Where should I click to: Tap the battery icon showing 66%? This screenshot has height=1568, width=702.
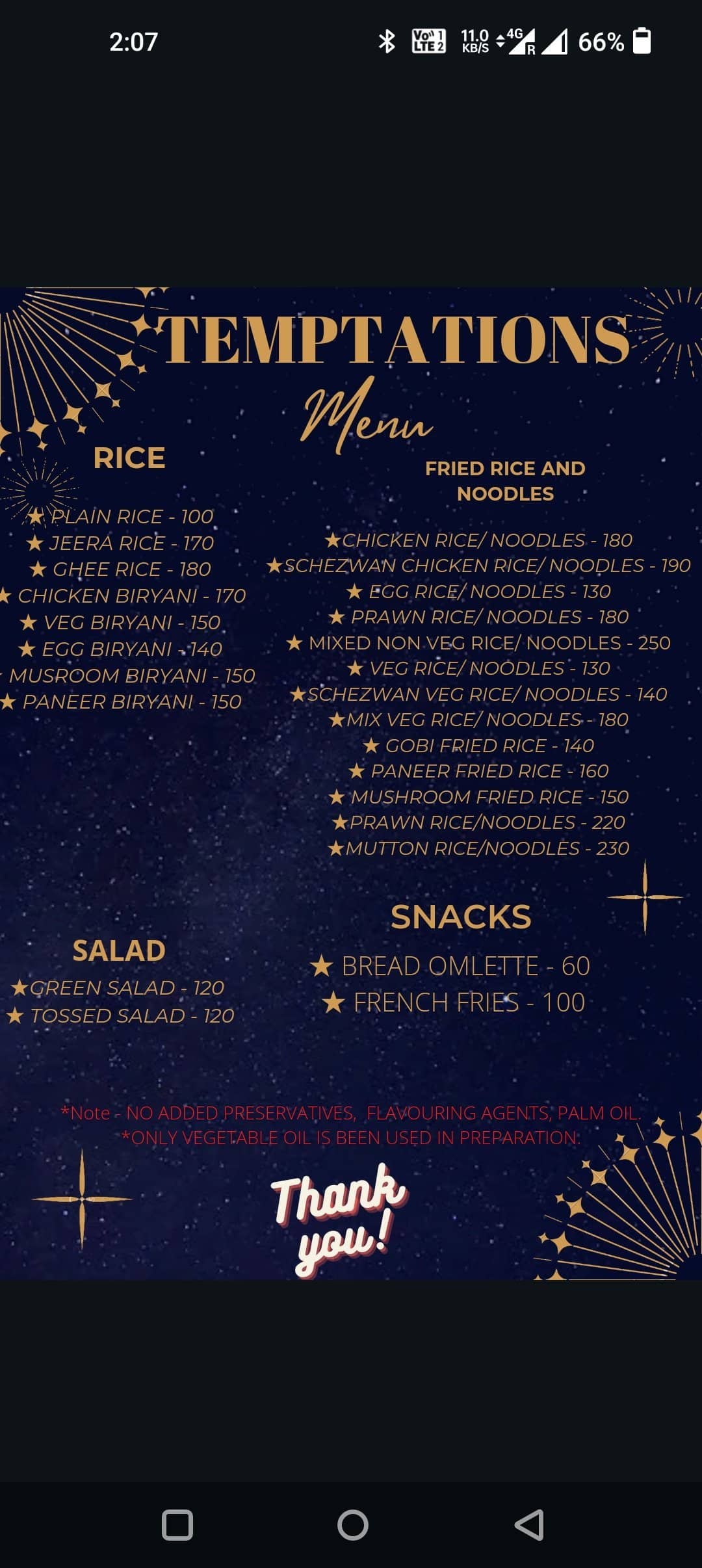point(642,42)
